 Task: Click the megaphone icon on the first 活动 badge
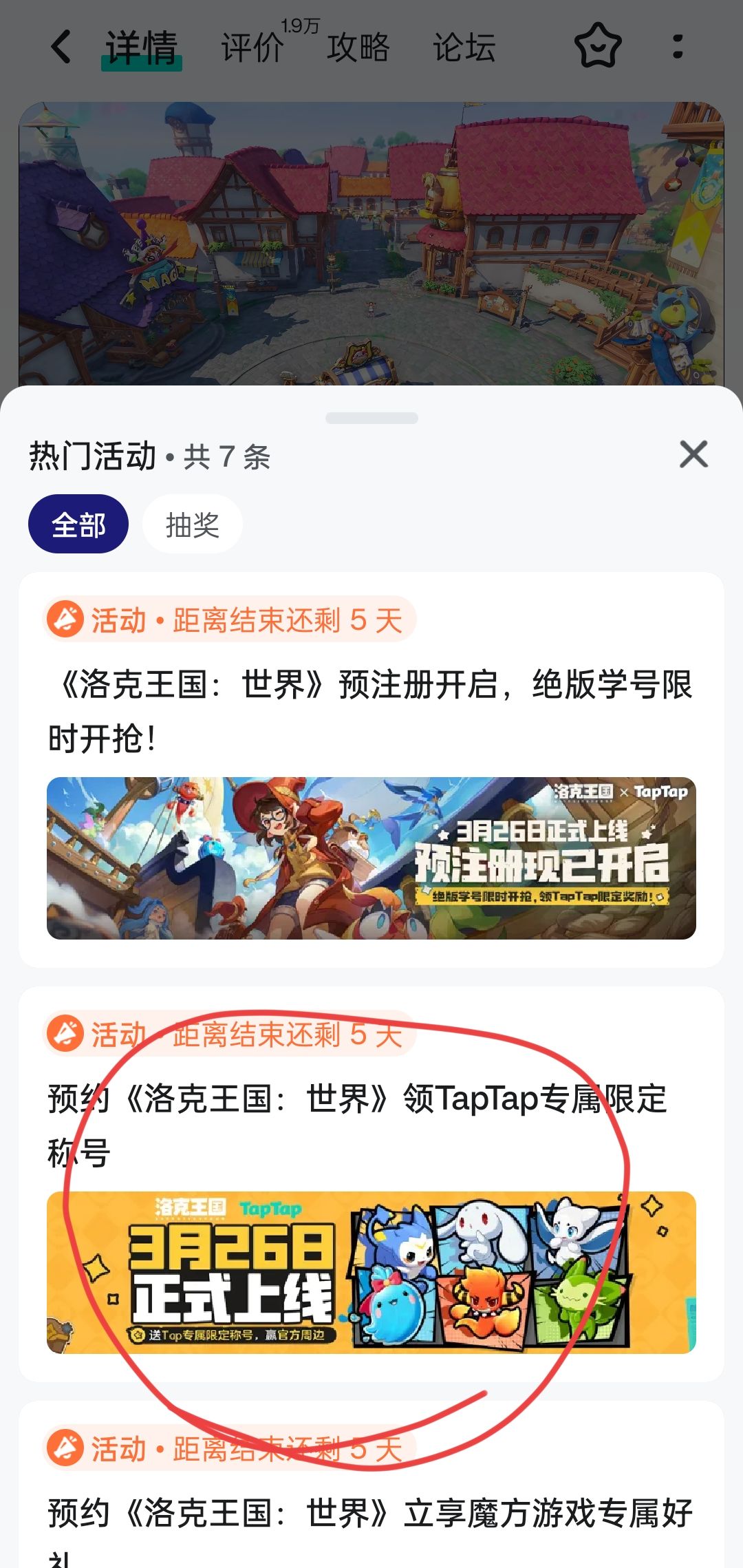65,619
